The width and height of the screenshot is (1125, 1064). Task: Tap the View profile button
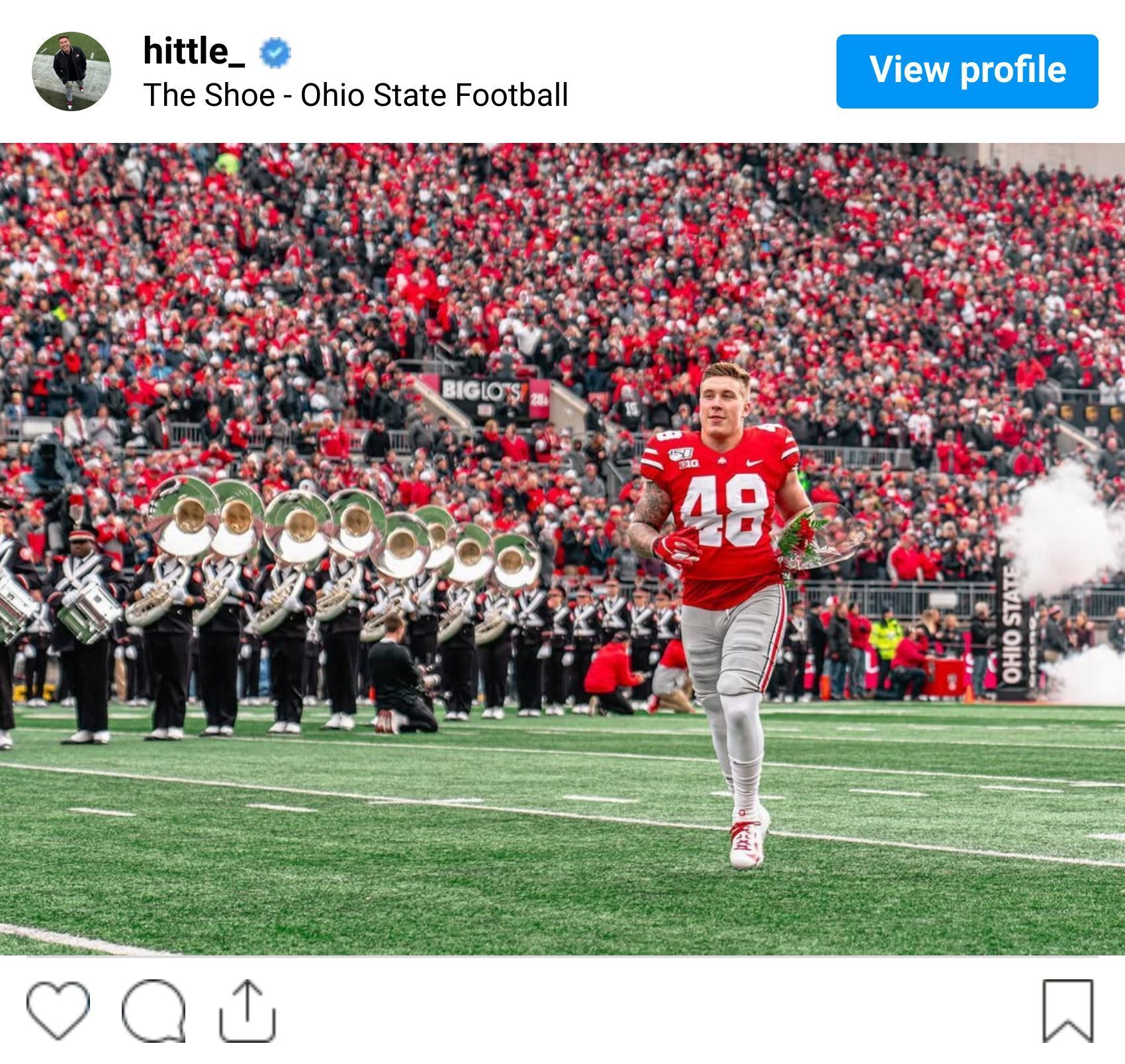pos(967,71)
